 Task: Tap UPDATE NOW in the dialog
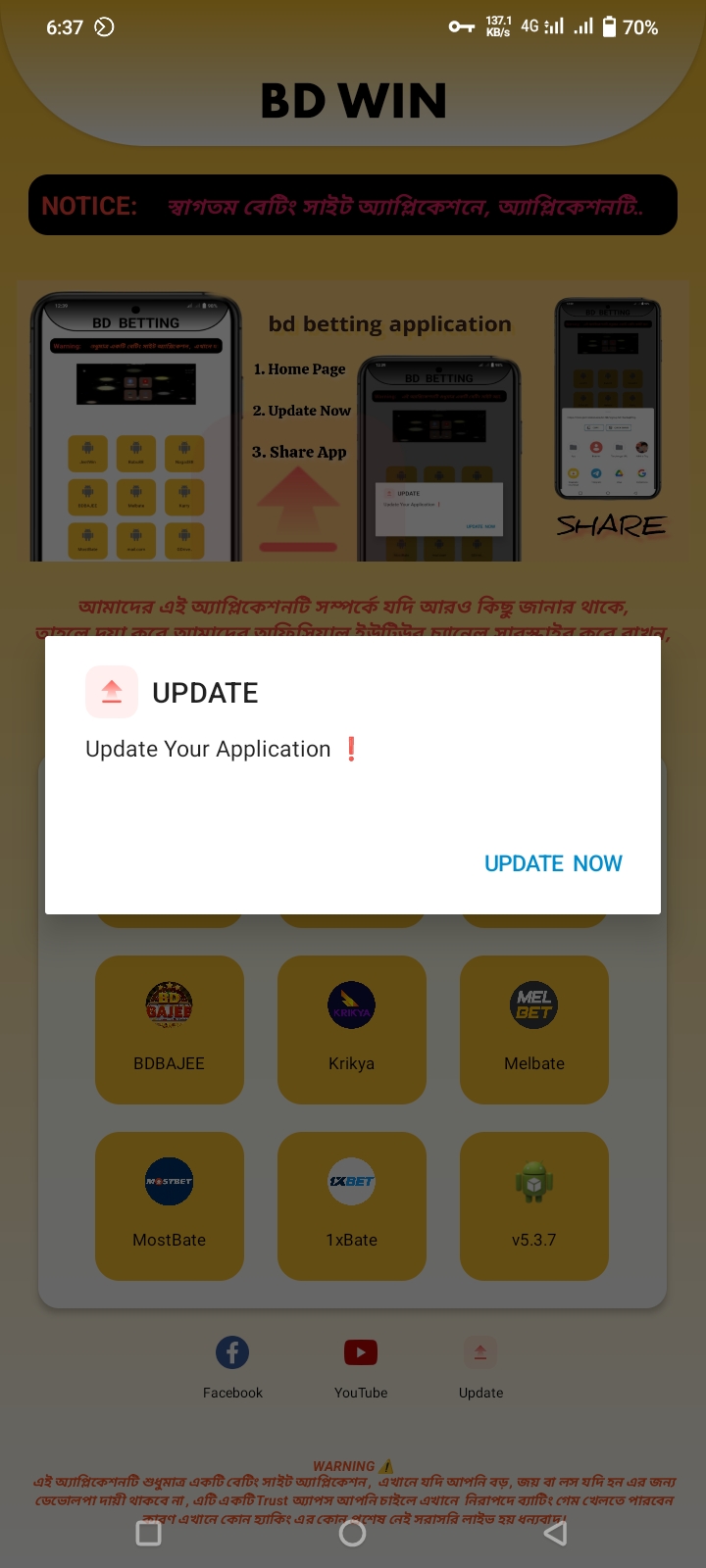(x=553, y=863)
